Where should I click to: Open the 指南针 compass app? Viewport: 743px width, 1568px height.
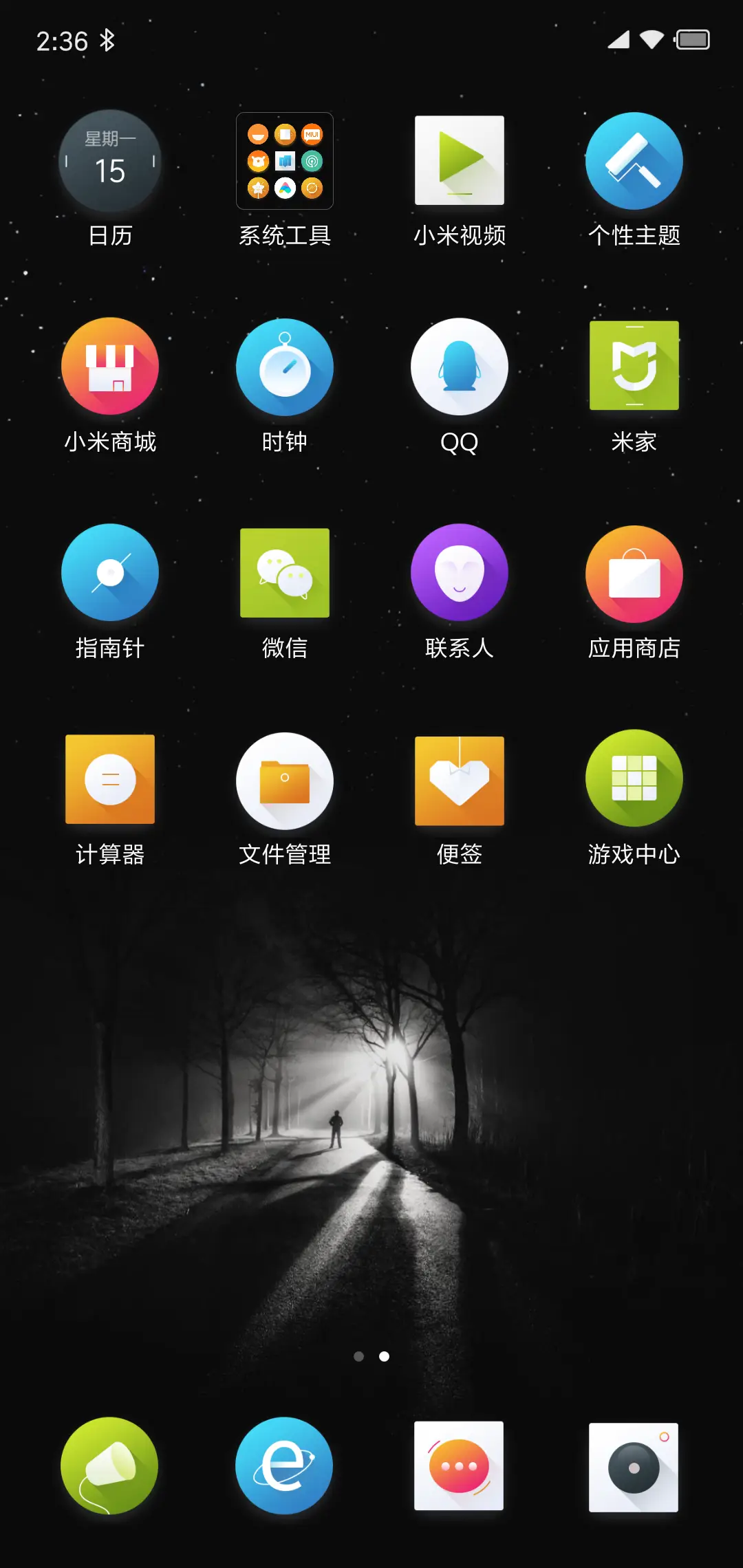(109, 572)
